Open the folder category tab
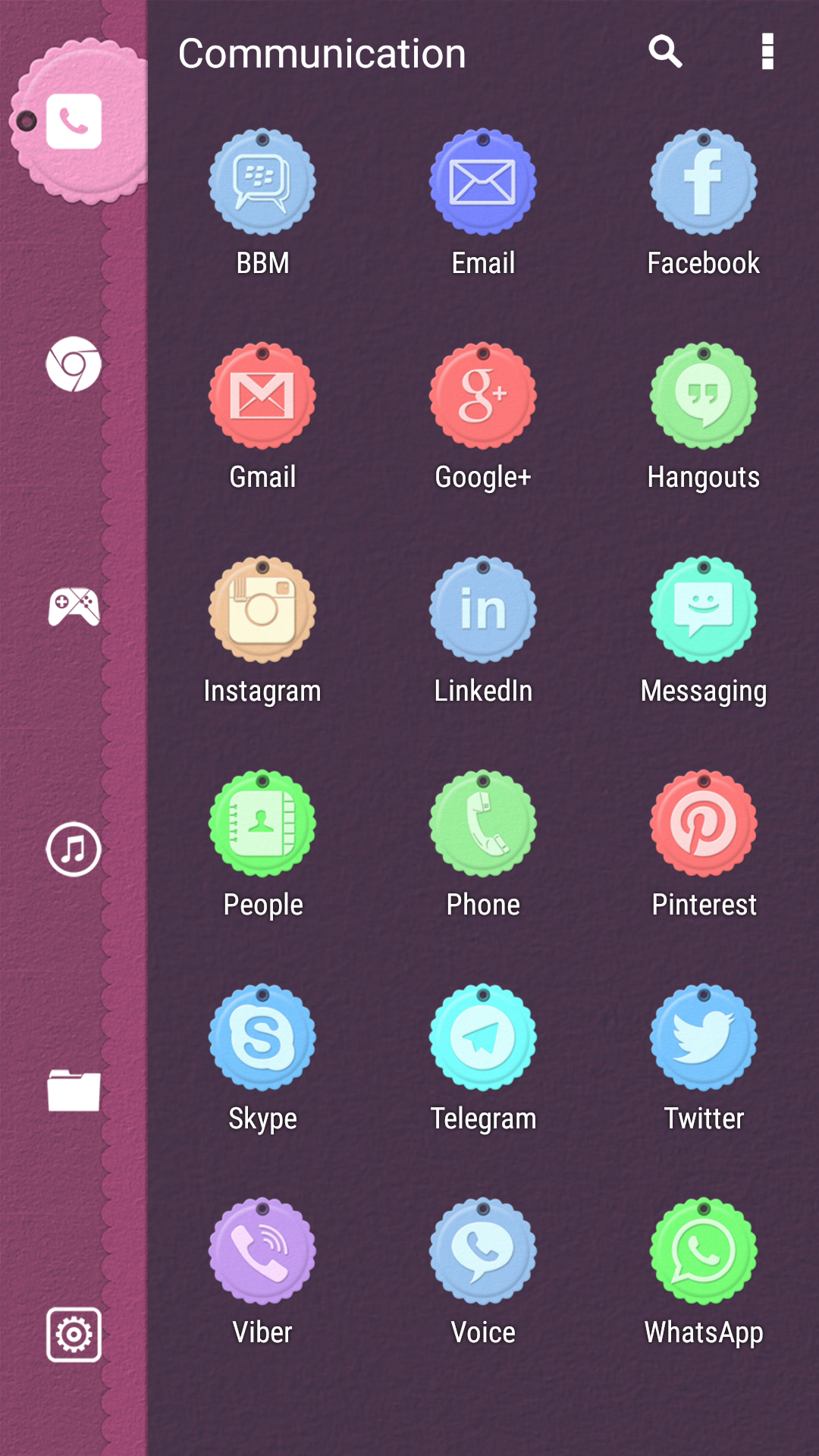Screen dimensions: 819x1456 pos(74,1091)
